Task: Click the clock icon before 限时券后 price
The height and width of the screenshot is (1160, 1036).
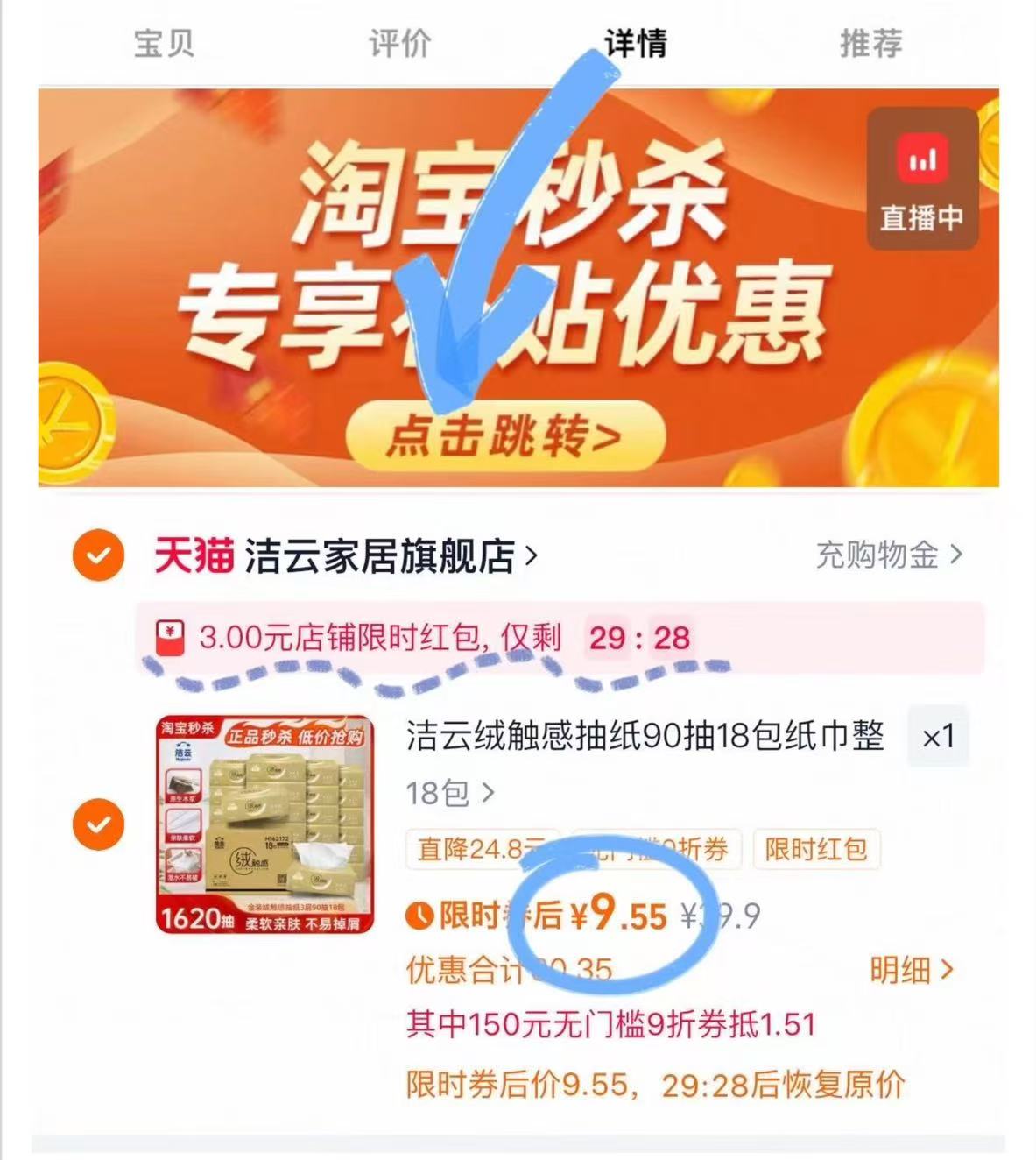Action: [419, 915]
